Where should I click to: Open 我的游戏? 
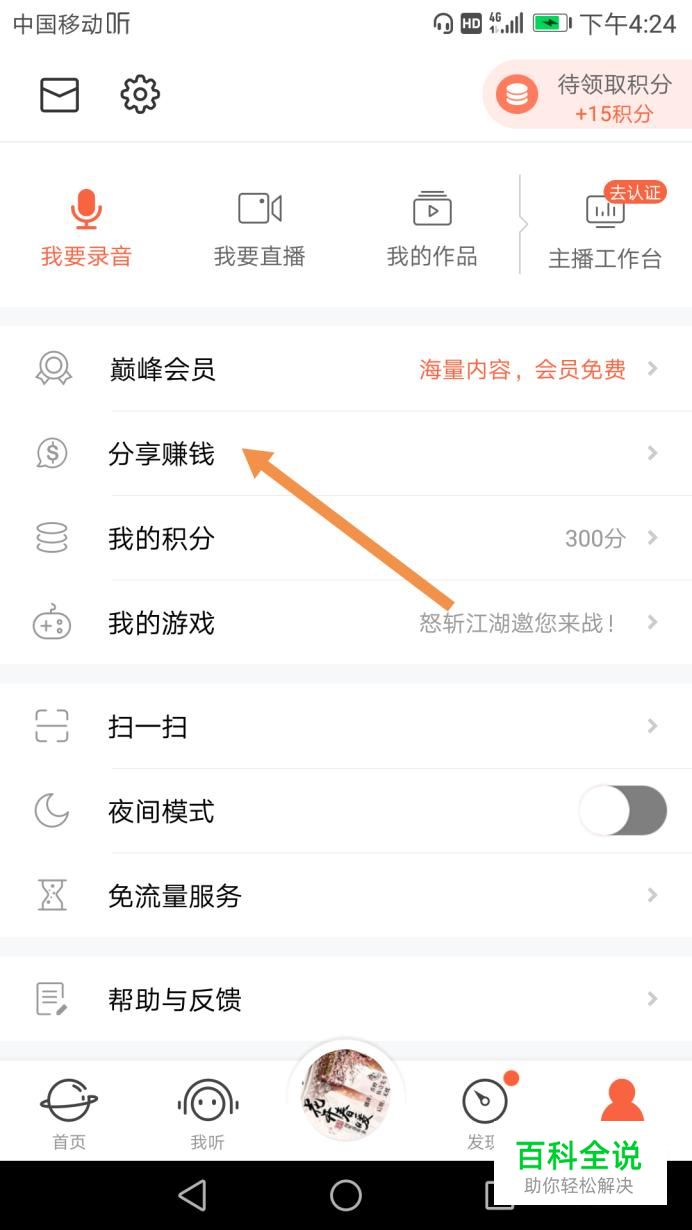(x=346, y=624)
